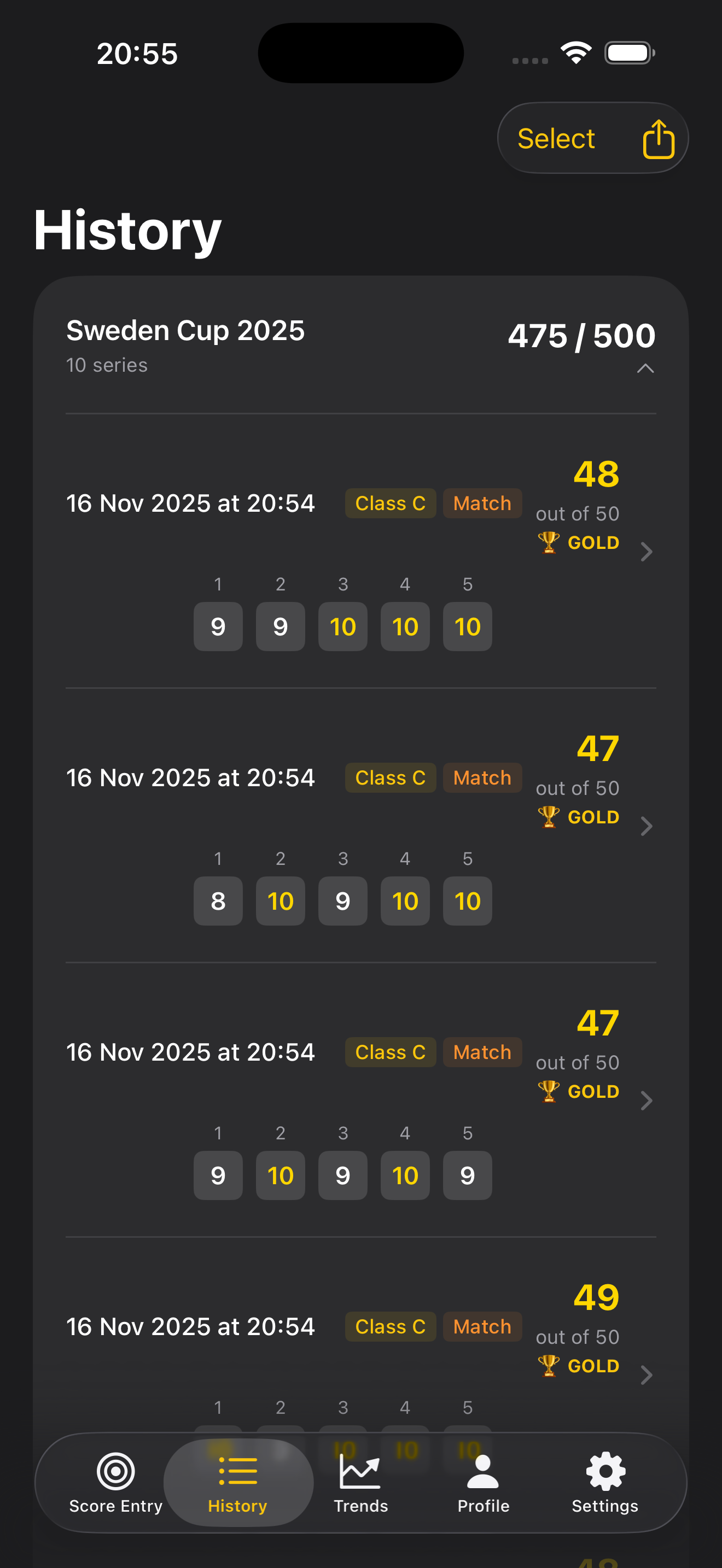
Task: Go to the Trends tab
Action: pos(360,1483)
